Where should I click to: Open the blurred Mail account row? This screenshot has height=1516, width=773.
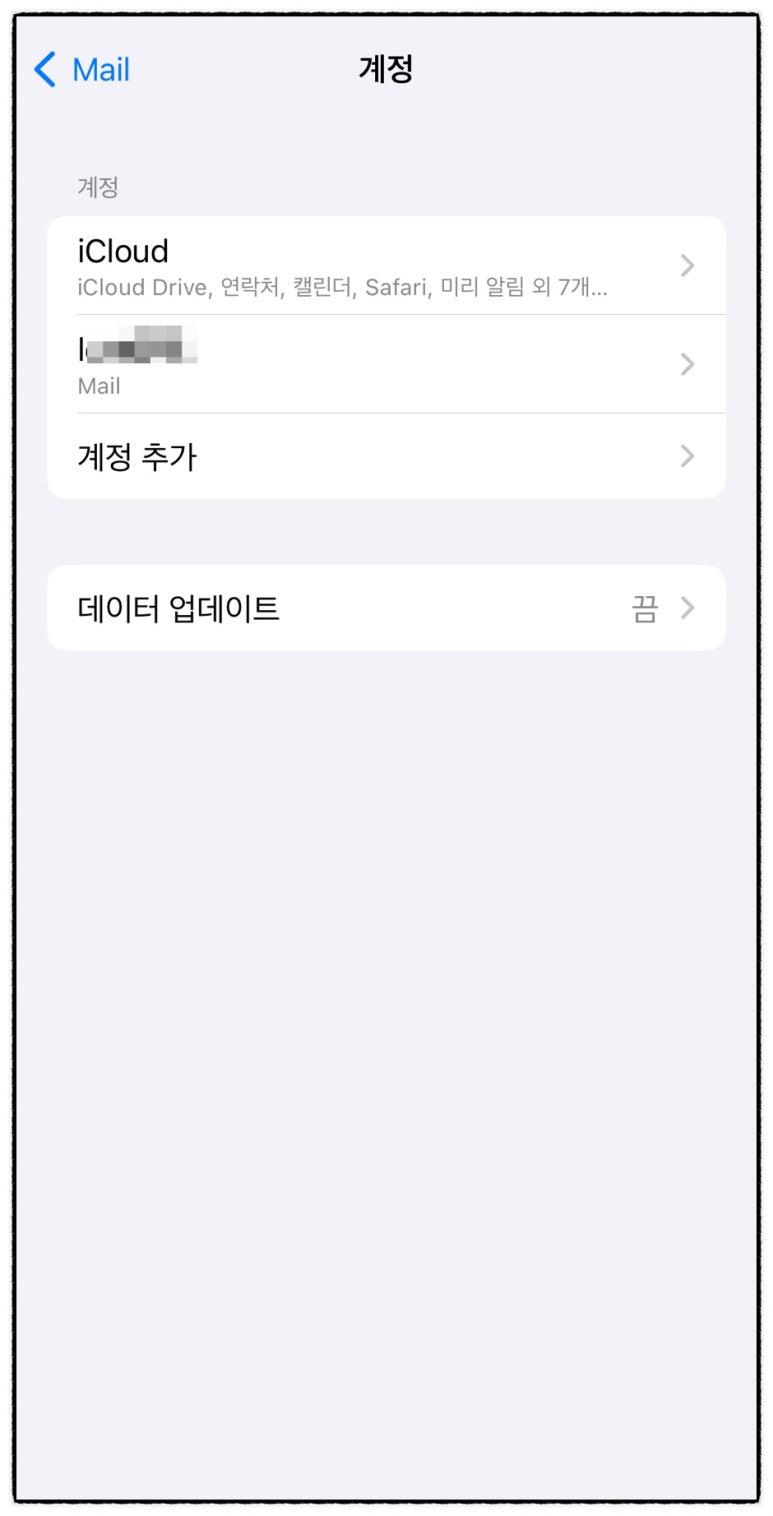pyautogui.click(x=386, y=364)
